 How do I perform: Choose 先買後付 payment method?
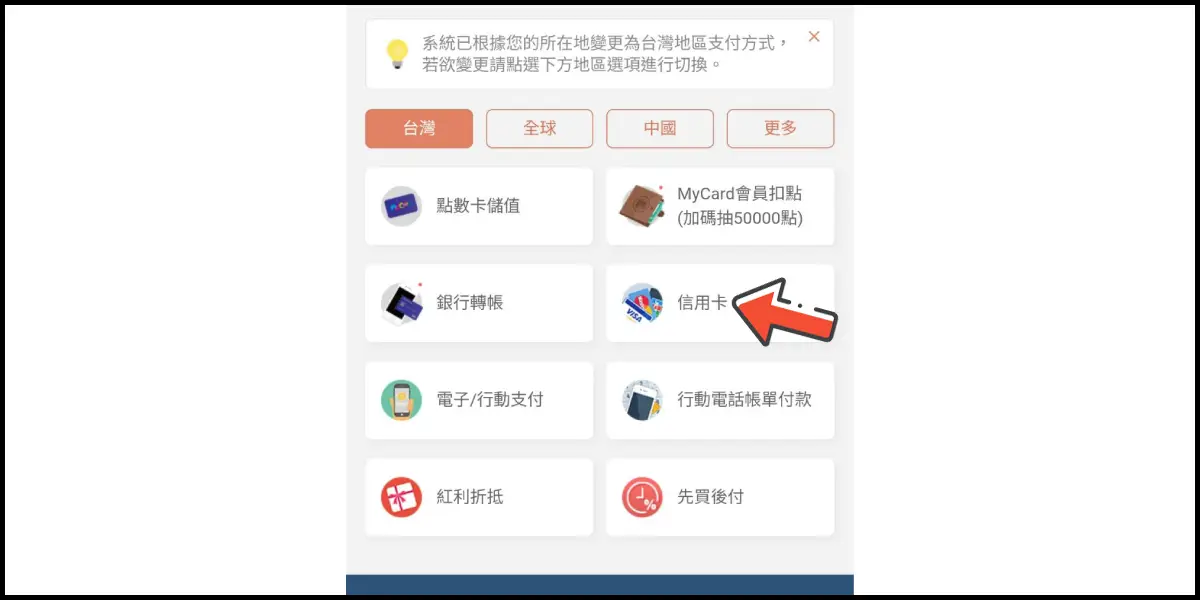point(720,497)
